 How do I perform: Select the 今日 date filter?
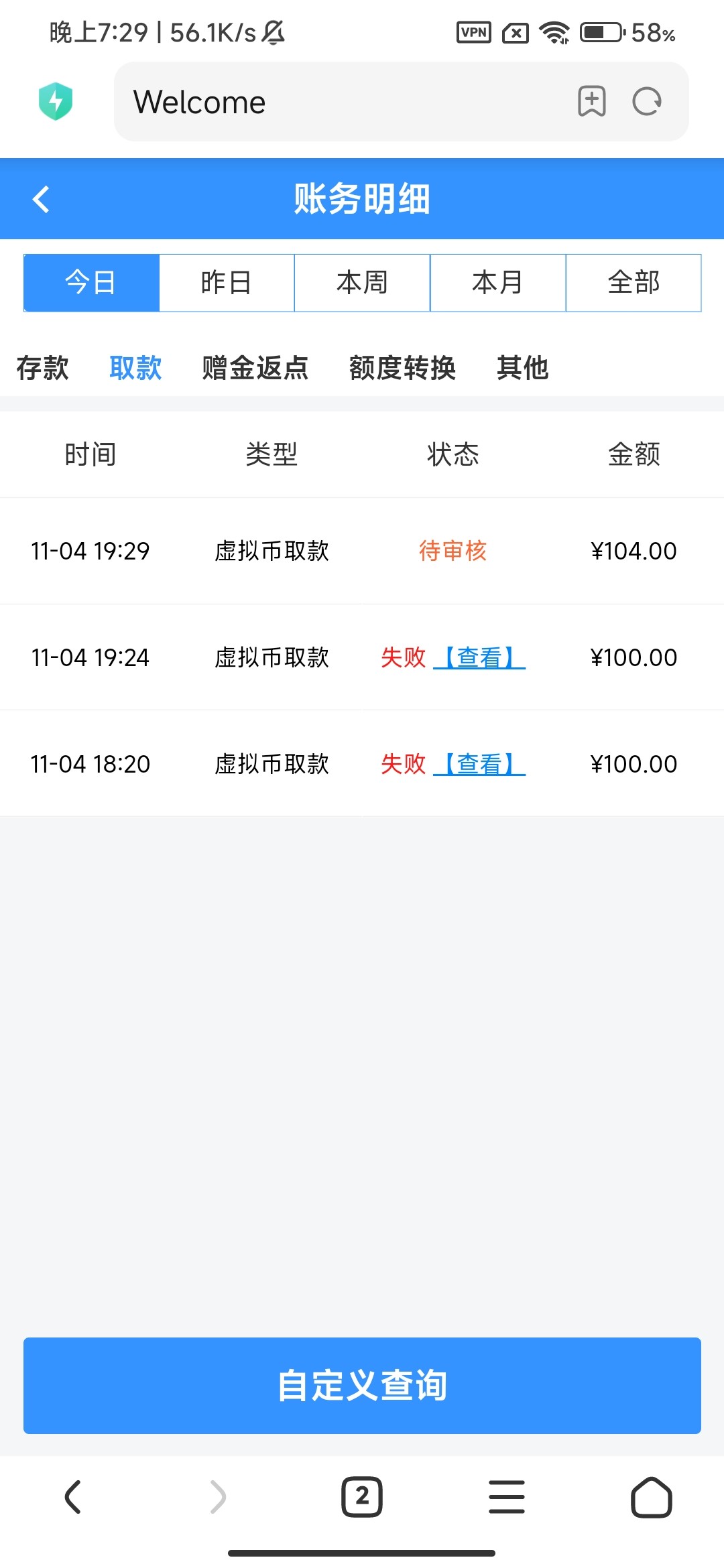click(x=91, y=283)
